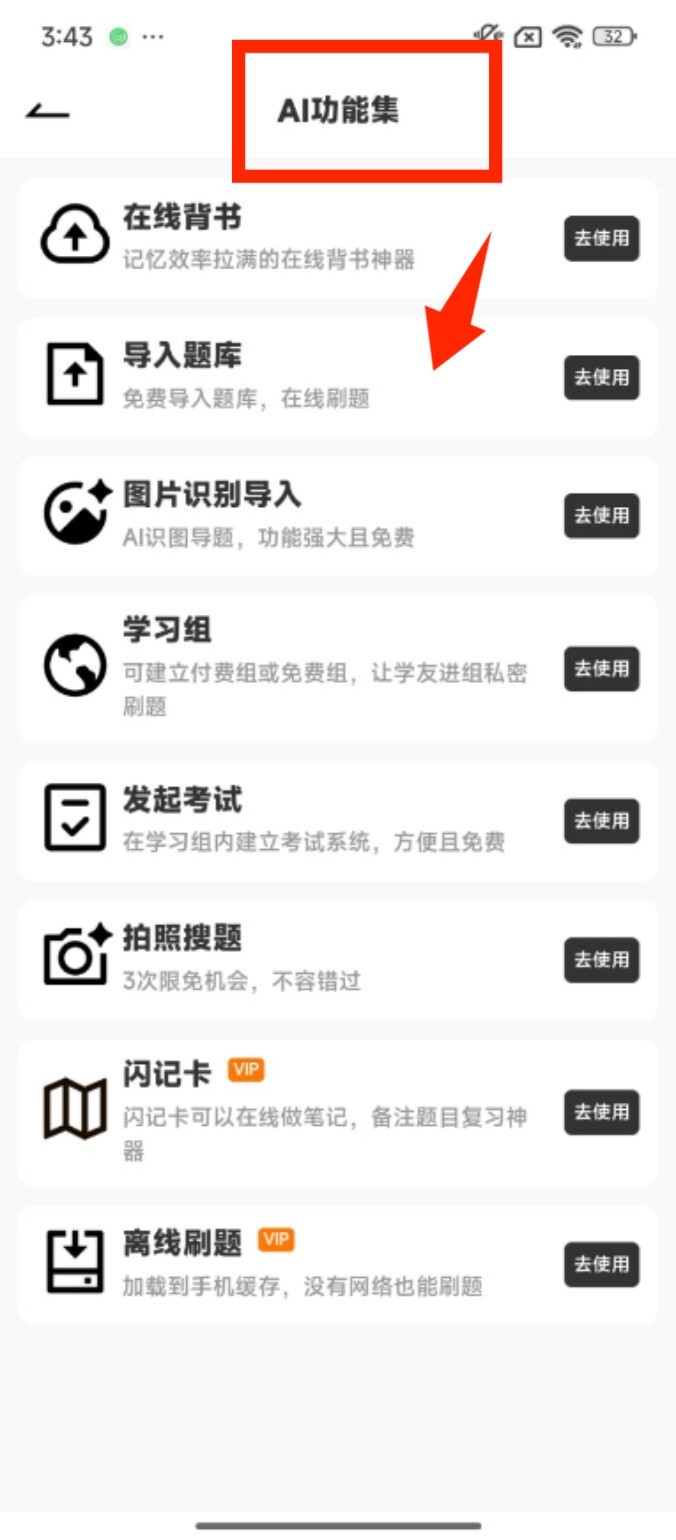The height and width of the screenshot is (1540, 676).
Task: Use the 图片识别导入 feature button
Action: pos(601,516)
